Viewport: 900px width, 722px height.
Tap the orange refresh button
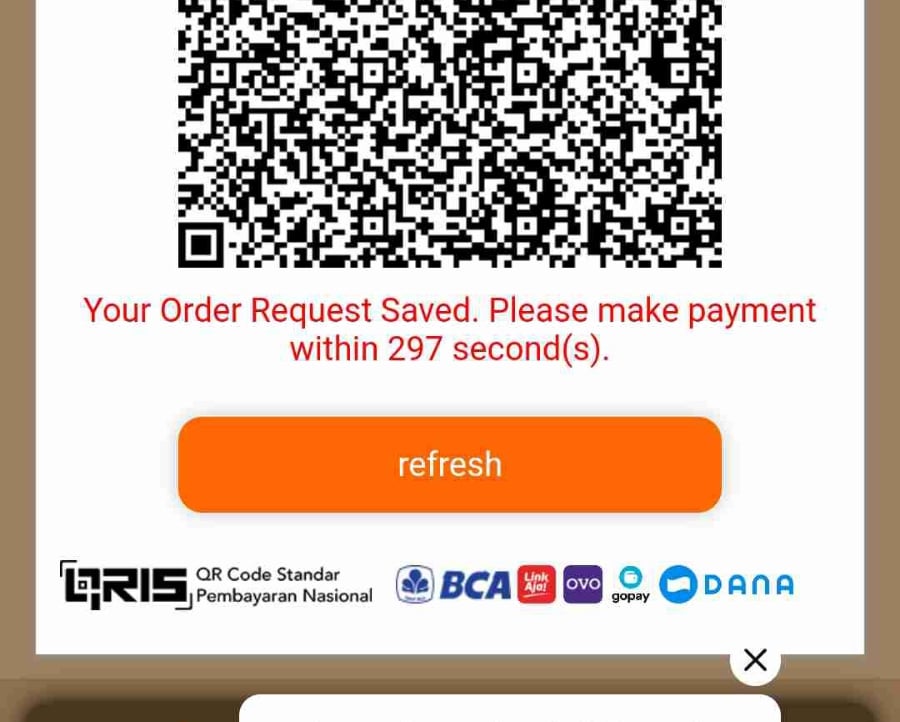(449, 465)
